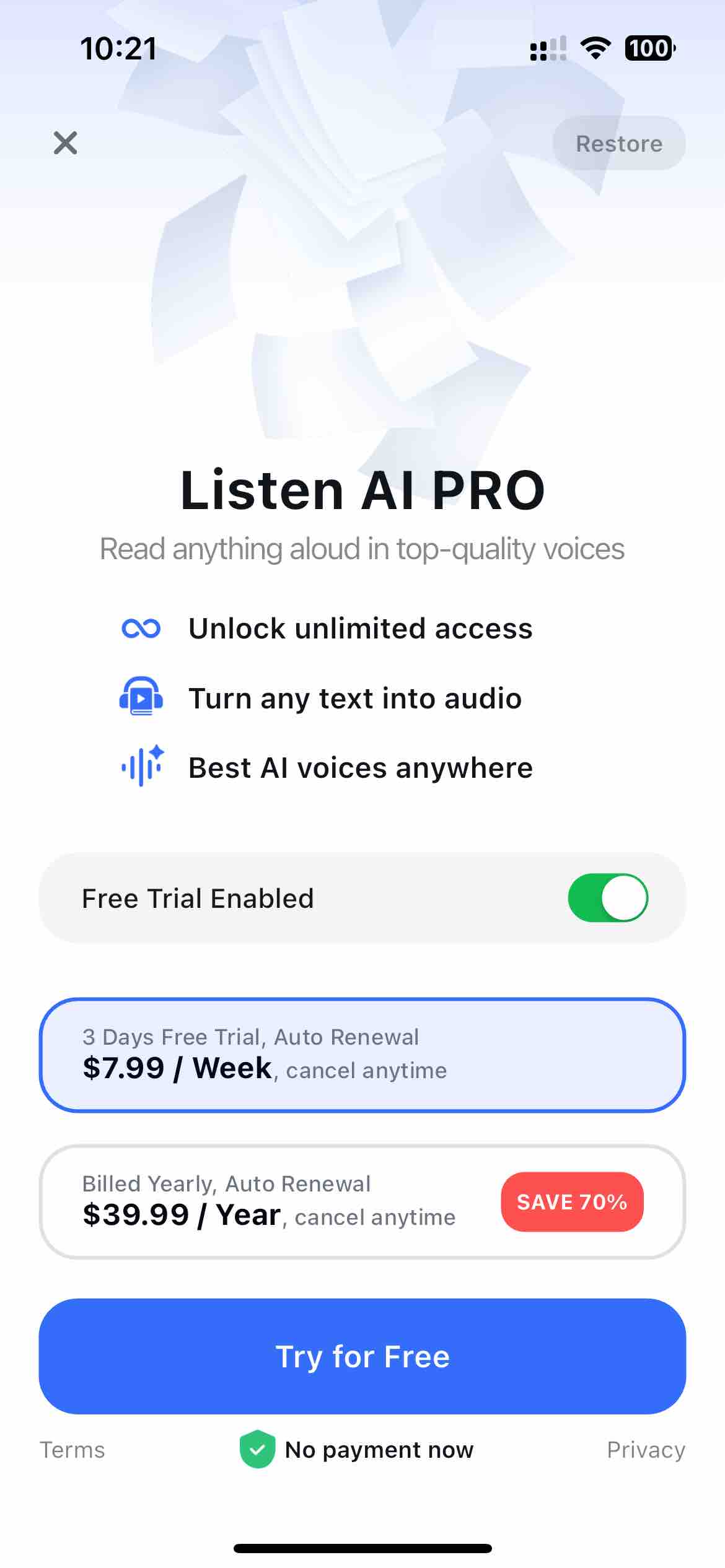The height and width of the screenshot is (1568, 725).
Task: Click the battery indicator showing 100
Action: (649, 48)
